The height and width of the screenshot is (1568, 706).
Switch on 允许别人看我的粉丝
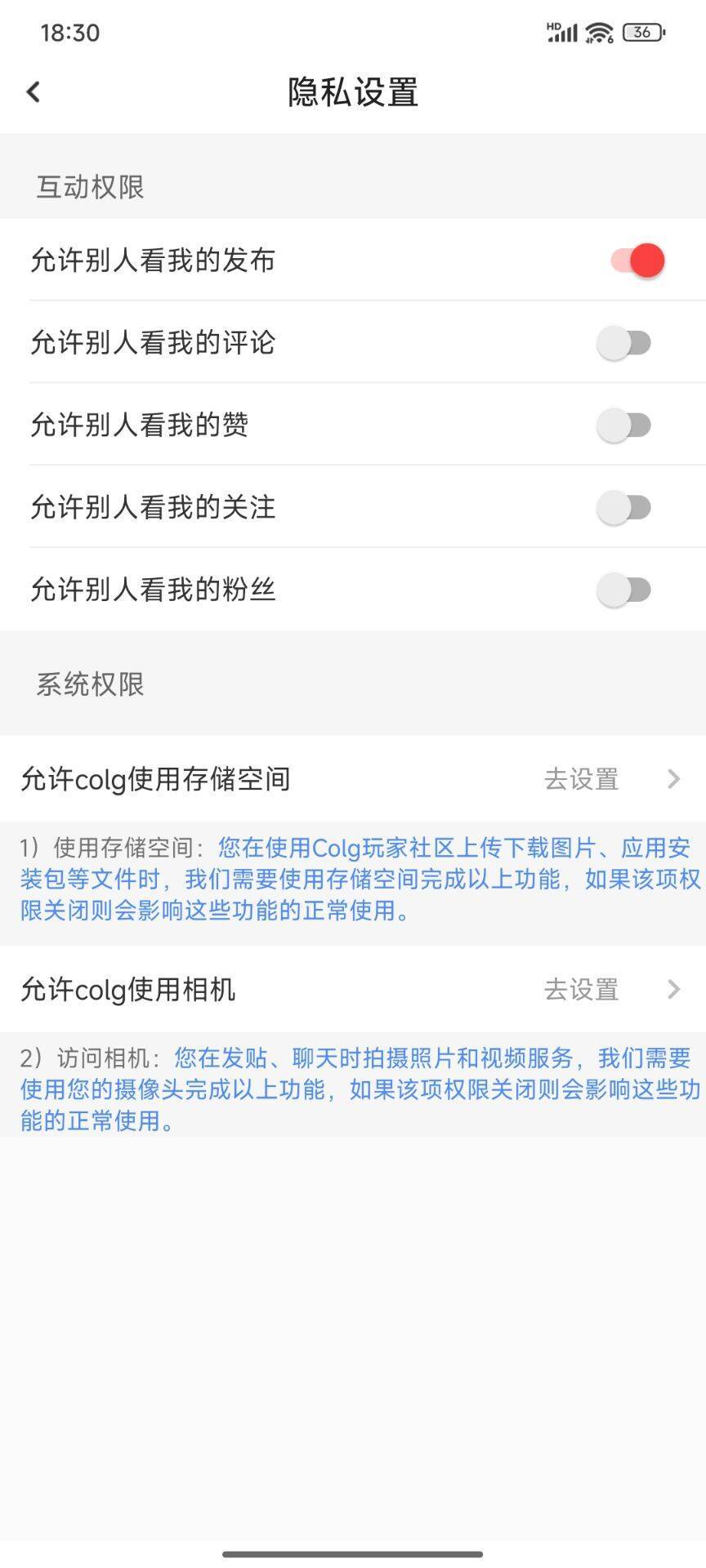(624, 590)
